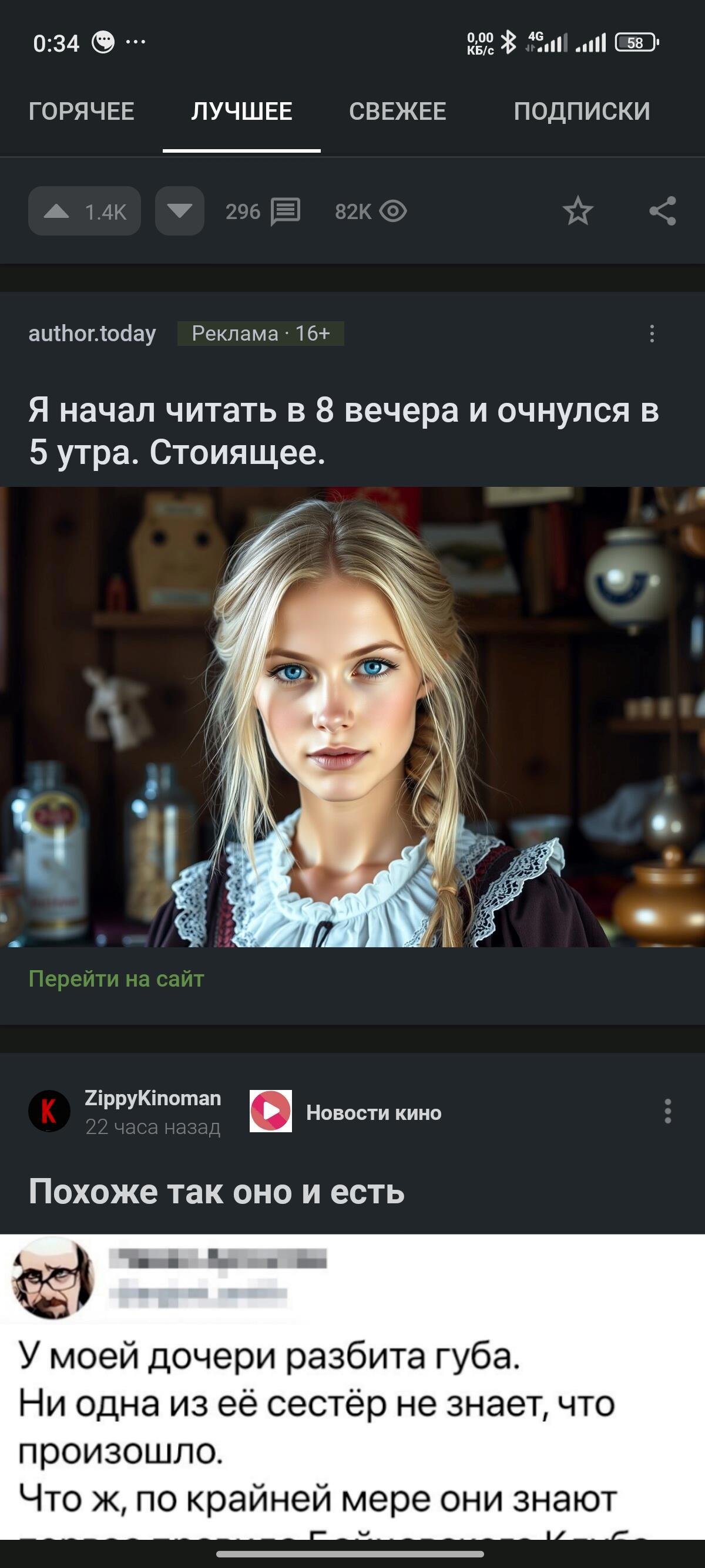Save the post with the star icon

[577, 211]
